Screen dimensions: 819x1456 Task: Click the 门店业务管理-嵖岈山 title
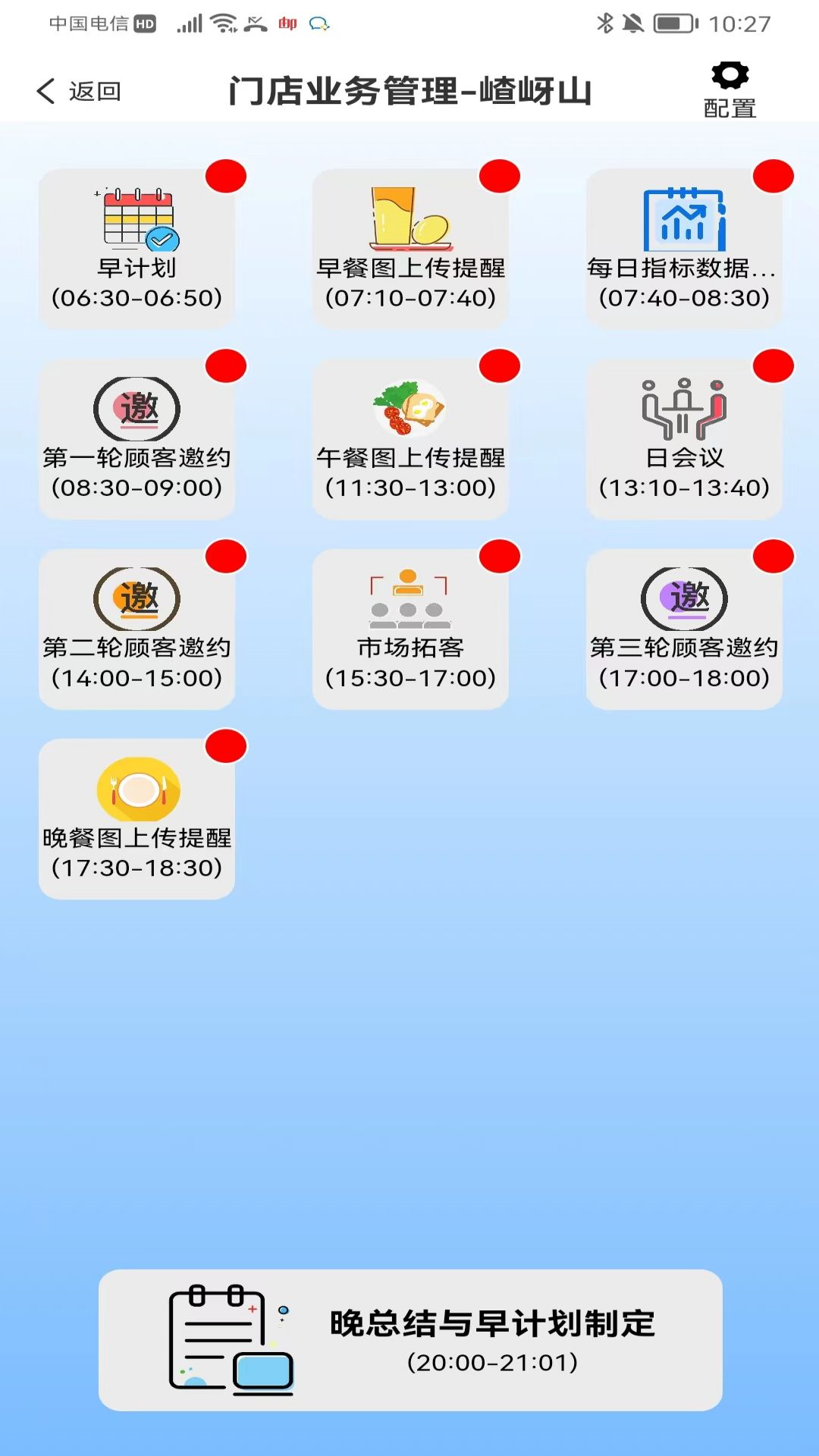(409, 88)
